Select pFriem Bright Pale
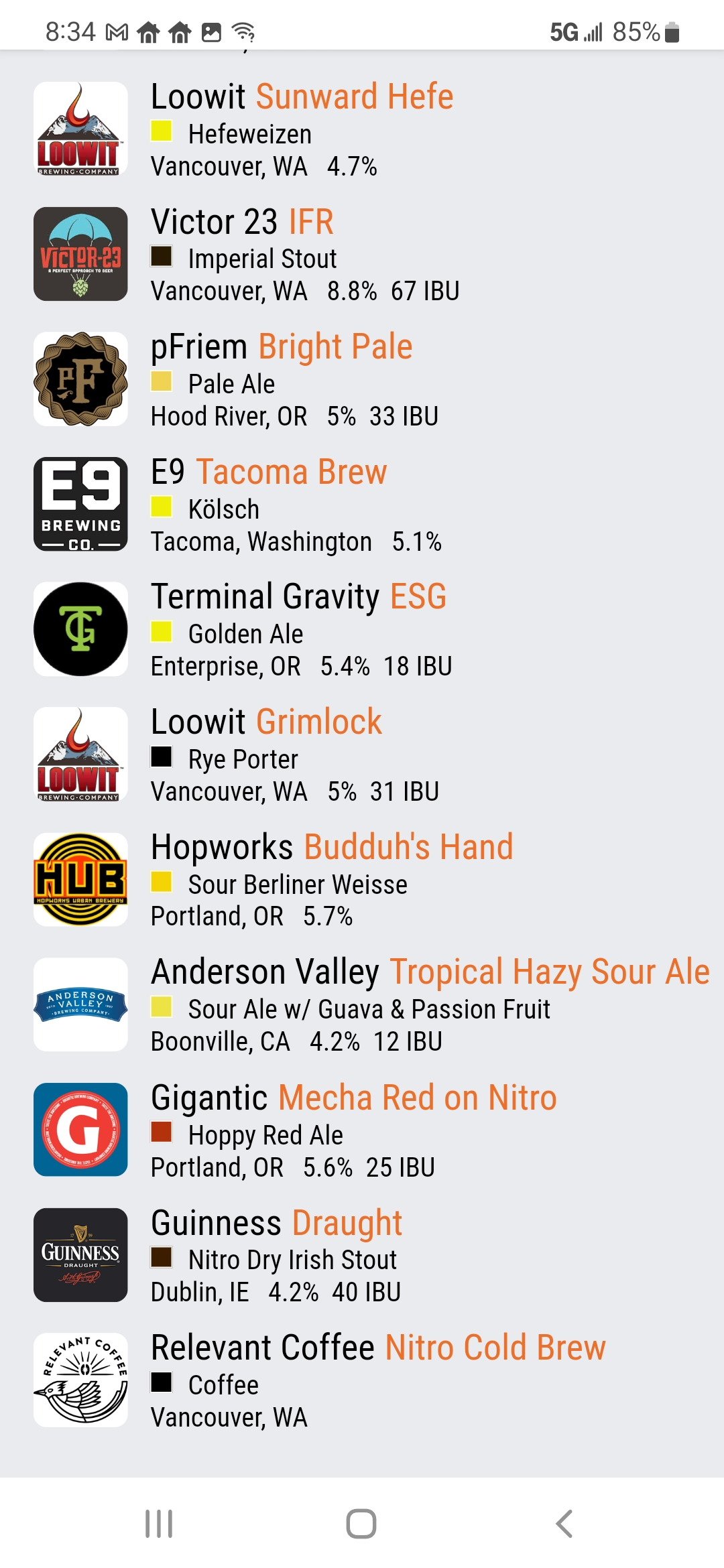Image resolution: width=724 pixels, height=1568 pixels. coord(362,379)
